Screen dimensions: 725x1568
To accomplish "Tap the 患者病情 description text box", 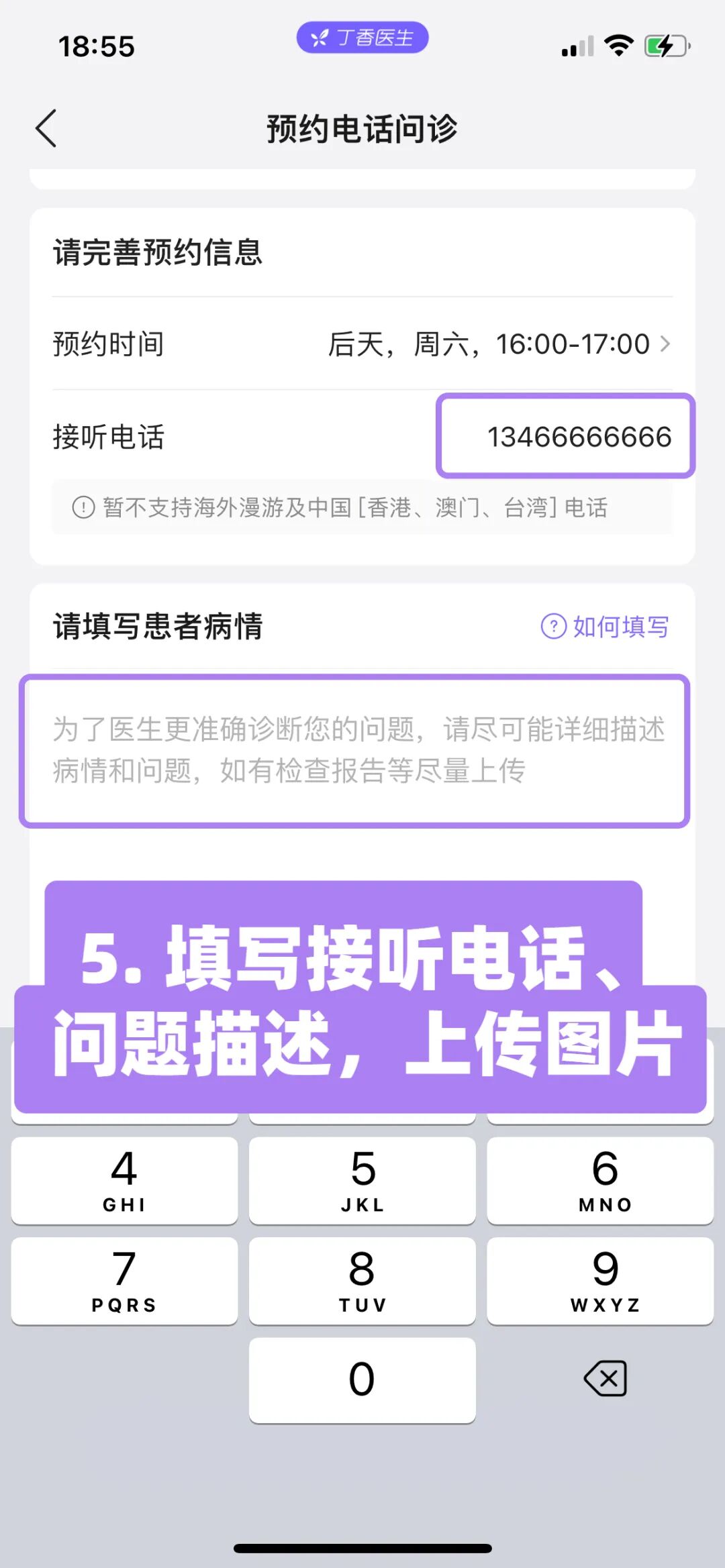I will coord(354,751).
